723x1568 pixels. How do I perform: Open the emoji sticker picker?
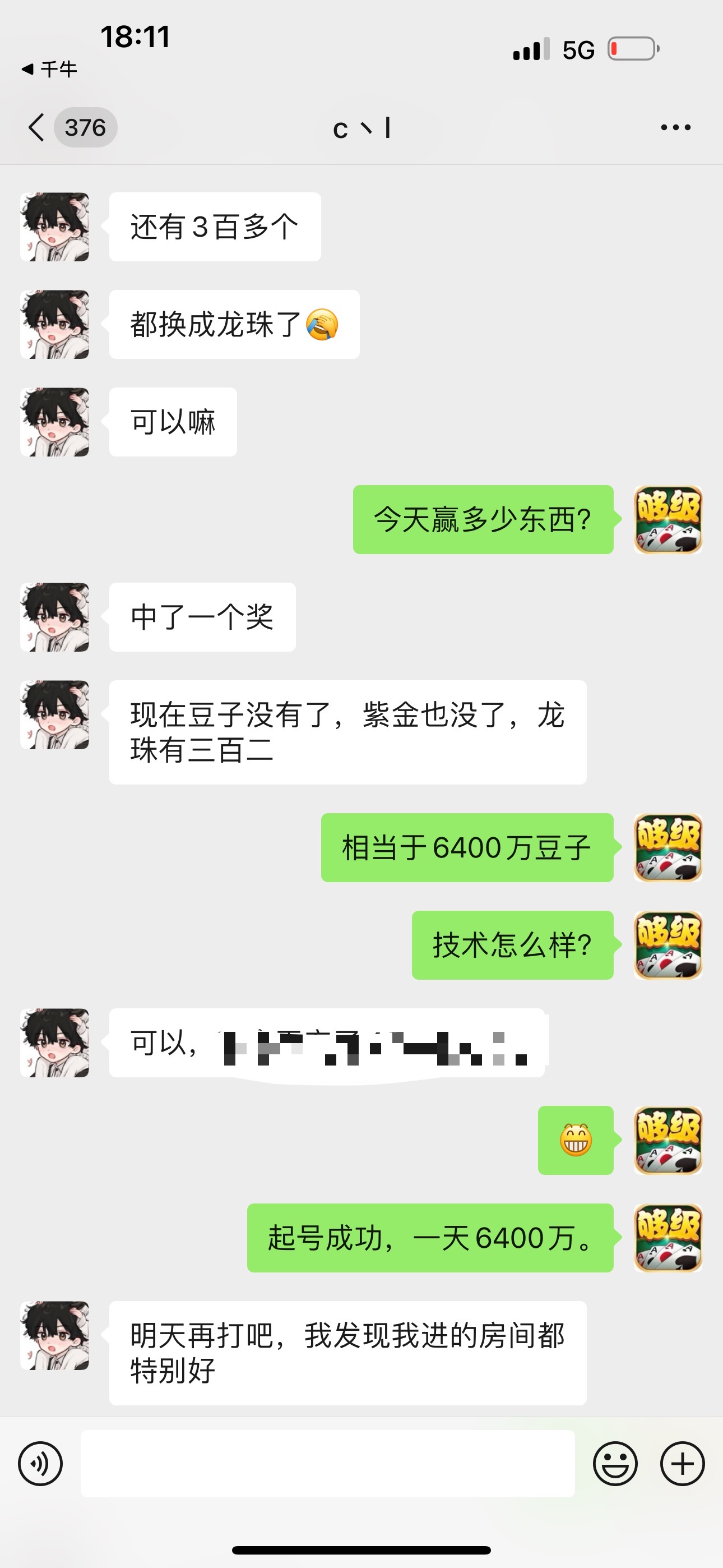coord(615,1464)
